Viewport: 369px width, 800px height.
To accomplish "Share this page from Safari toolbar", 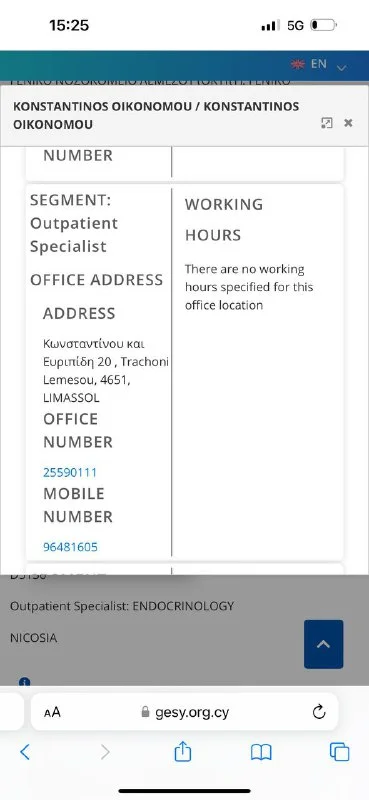I will click(183, 752).
